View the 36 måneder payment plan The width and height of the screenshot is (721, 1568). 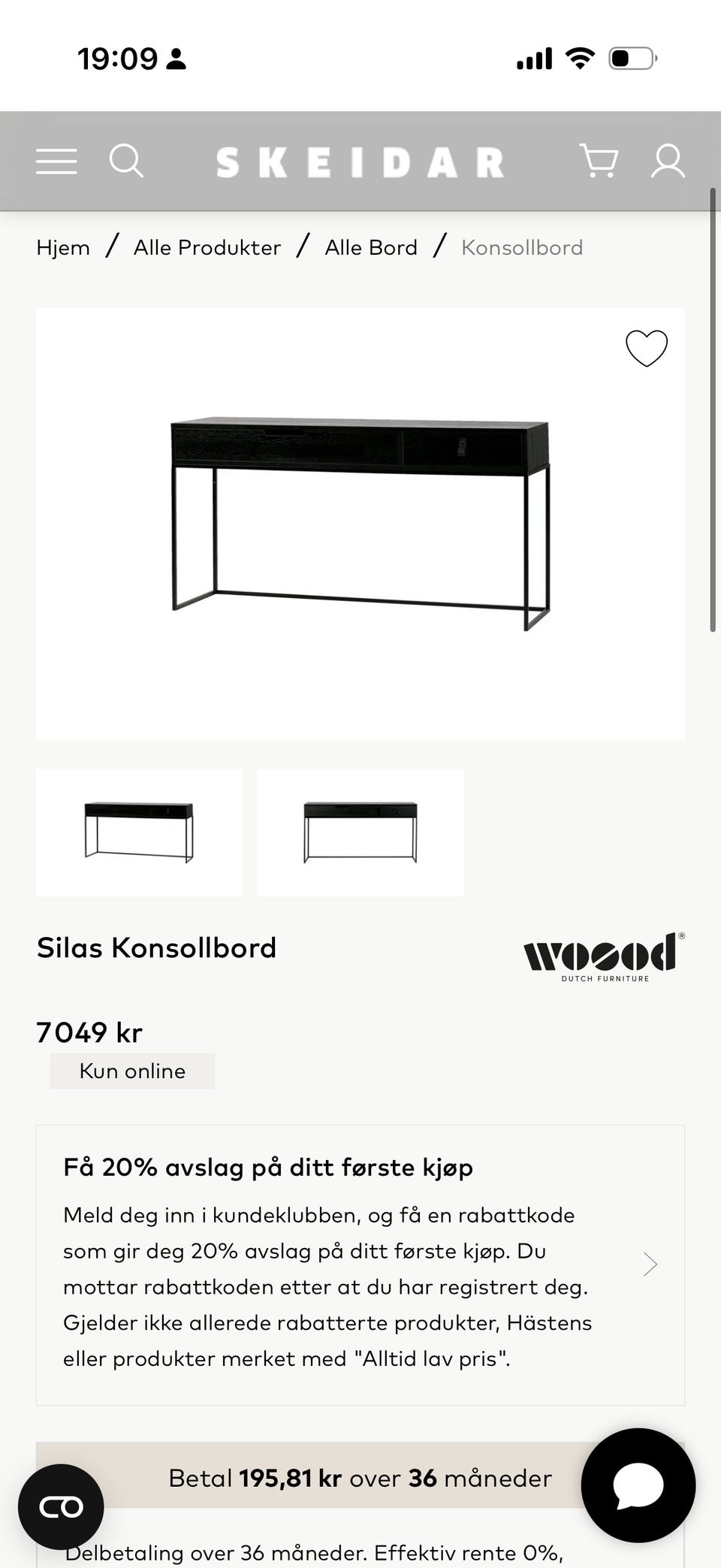pyautogui.click(x=360, y=1478)
